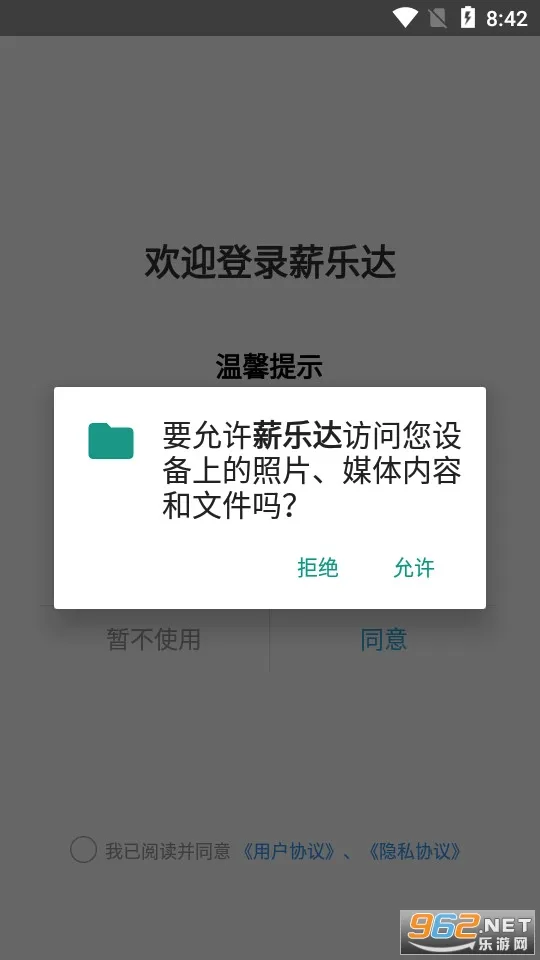
Task: Check the 我已阅读并同意 agreement circle
Action: coord(83,850)
